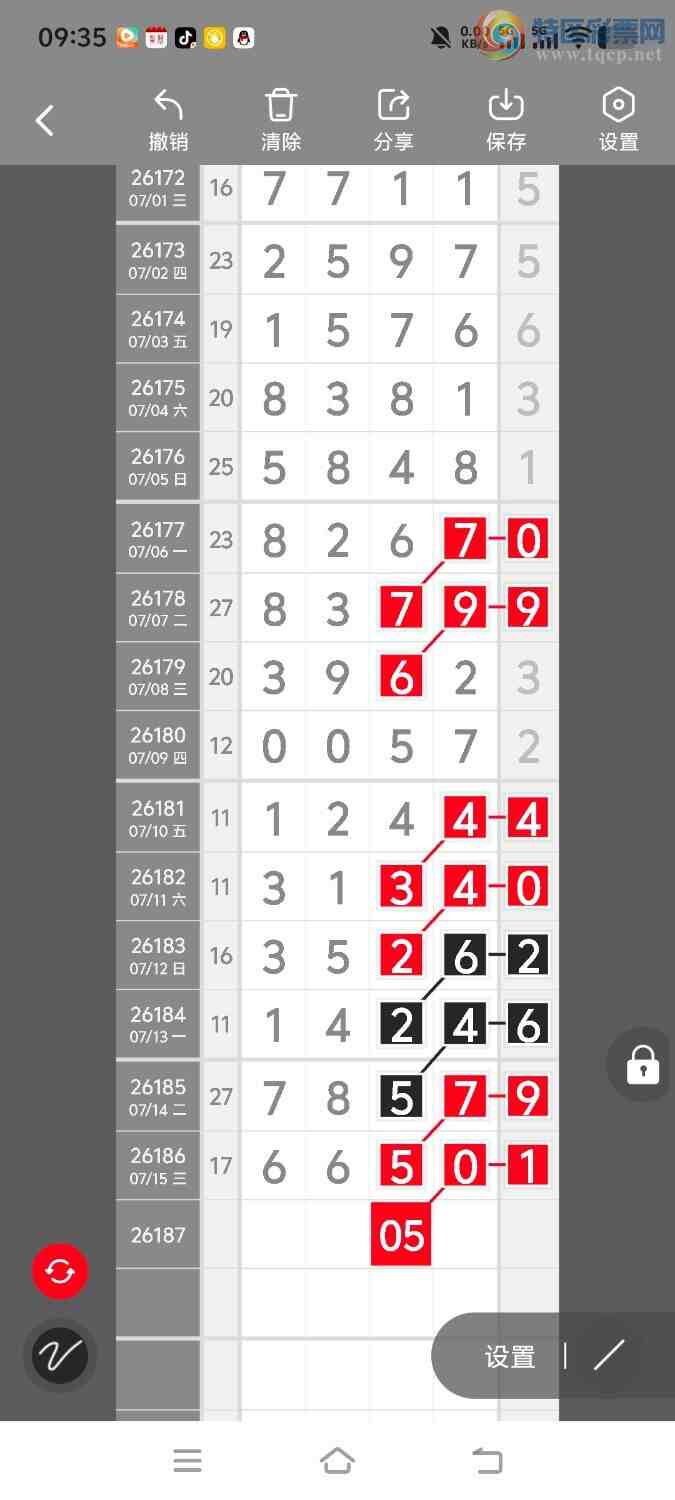The image size is (675, 1500).
Task: Tap the lock icon on the right edge
Action: pyautogui.click(x=643, y=1065)
